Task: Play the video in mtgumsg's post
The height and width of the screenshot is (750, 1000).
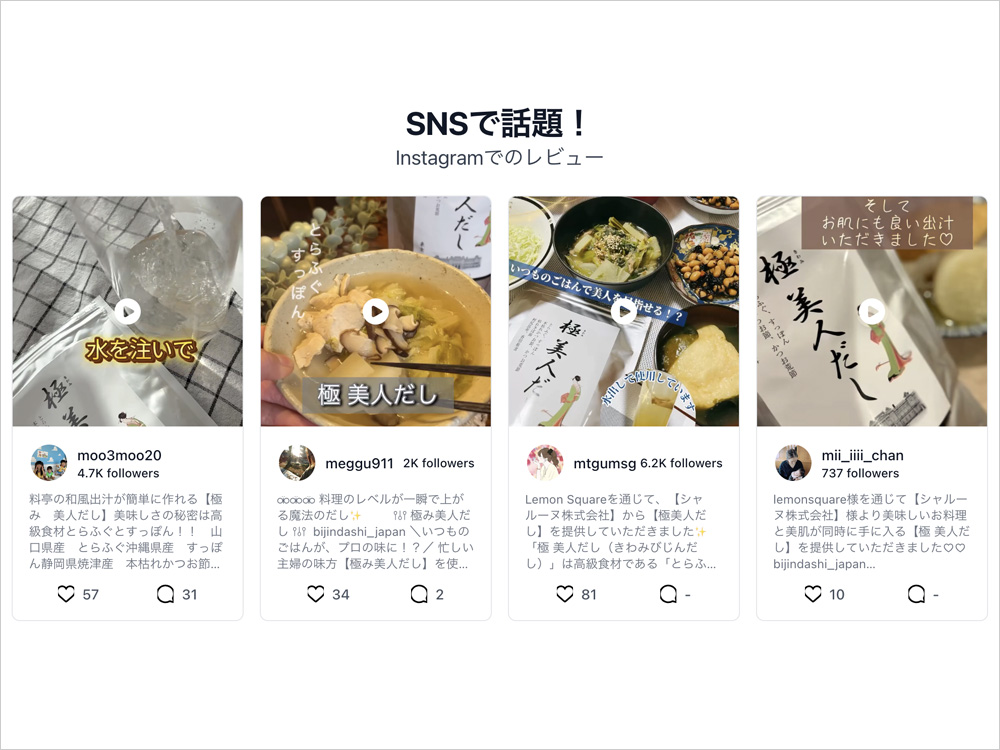Action: [623, 311]
